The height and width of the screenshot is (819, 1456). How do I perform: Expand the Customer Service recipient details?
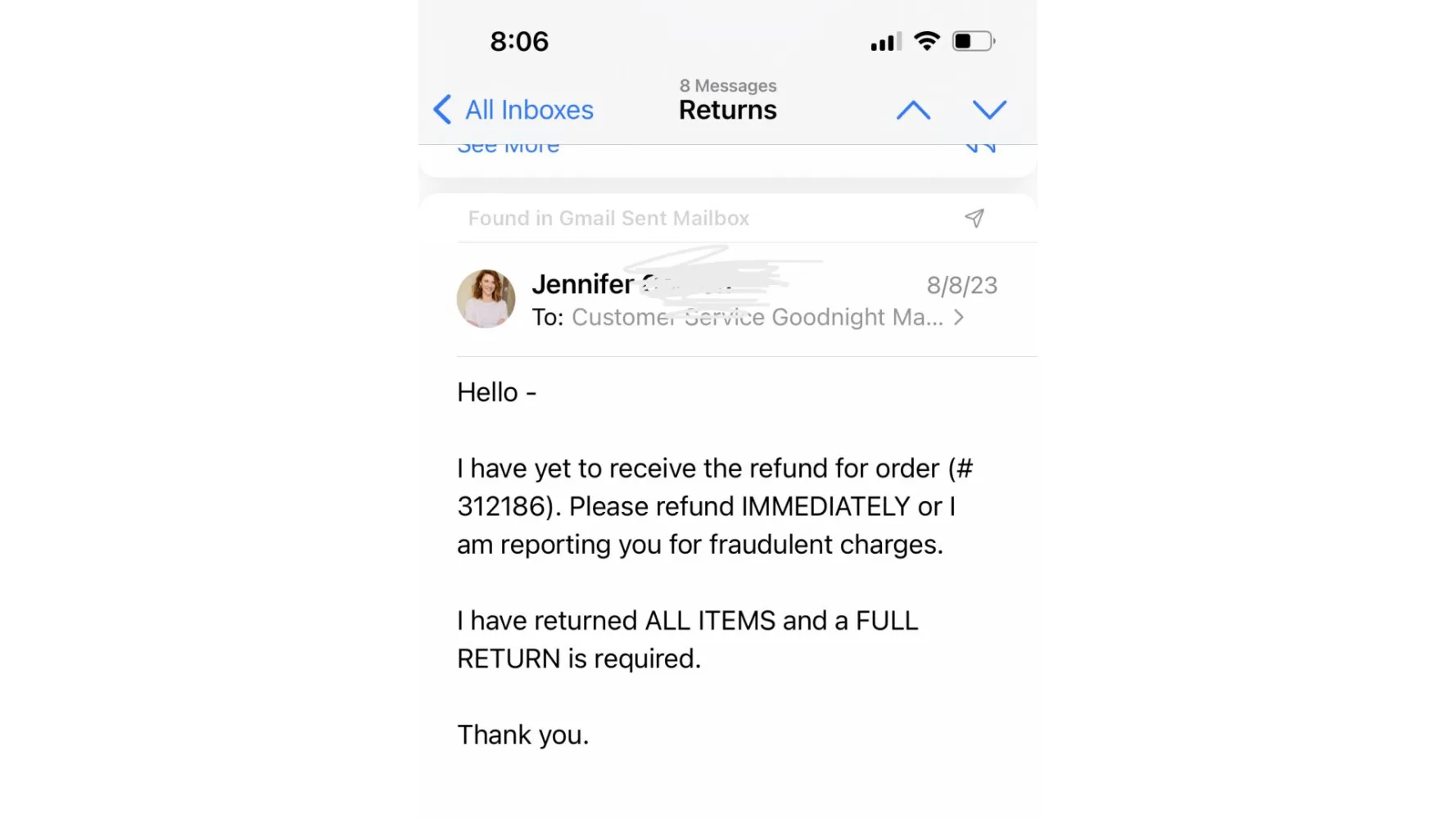(x=959, y=317)
